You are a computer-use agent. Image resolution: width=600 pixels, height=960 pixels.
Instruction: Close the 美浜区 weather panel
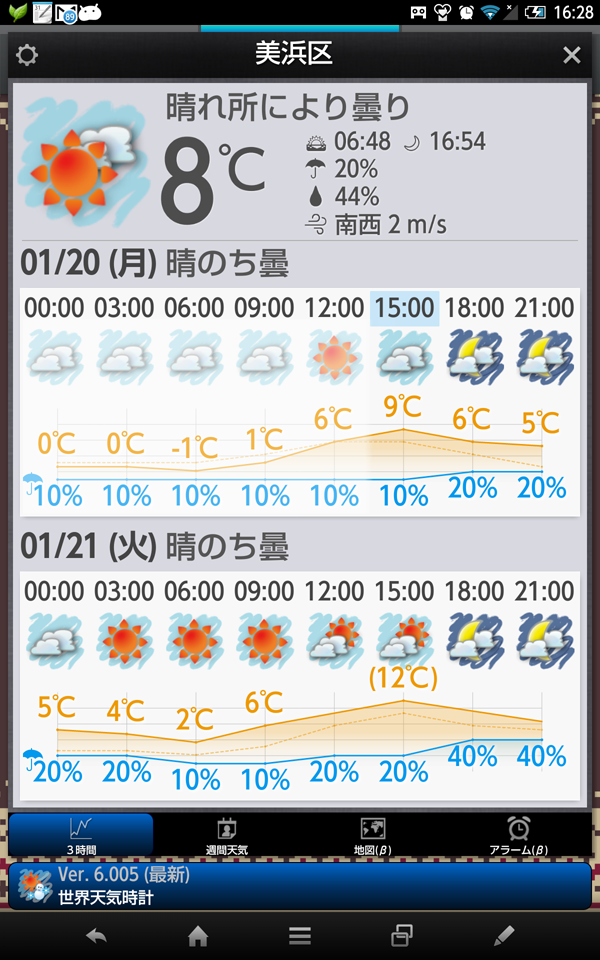(x=571, y=55)
